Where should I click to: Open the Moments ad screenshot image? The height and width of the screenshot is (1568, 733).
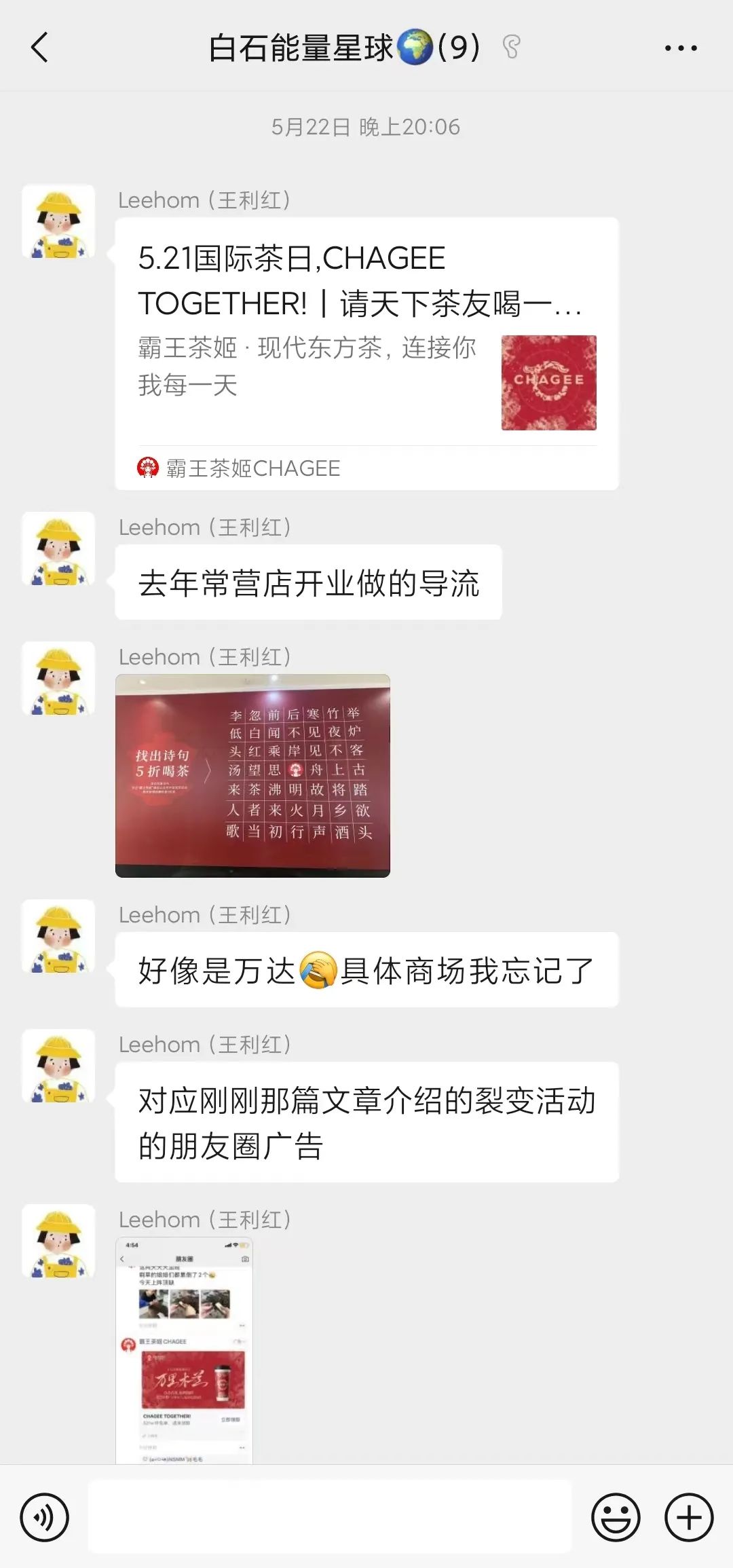tap(184, 1349)
